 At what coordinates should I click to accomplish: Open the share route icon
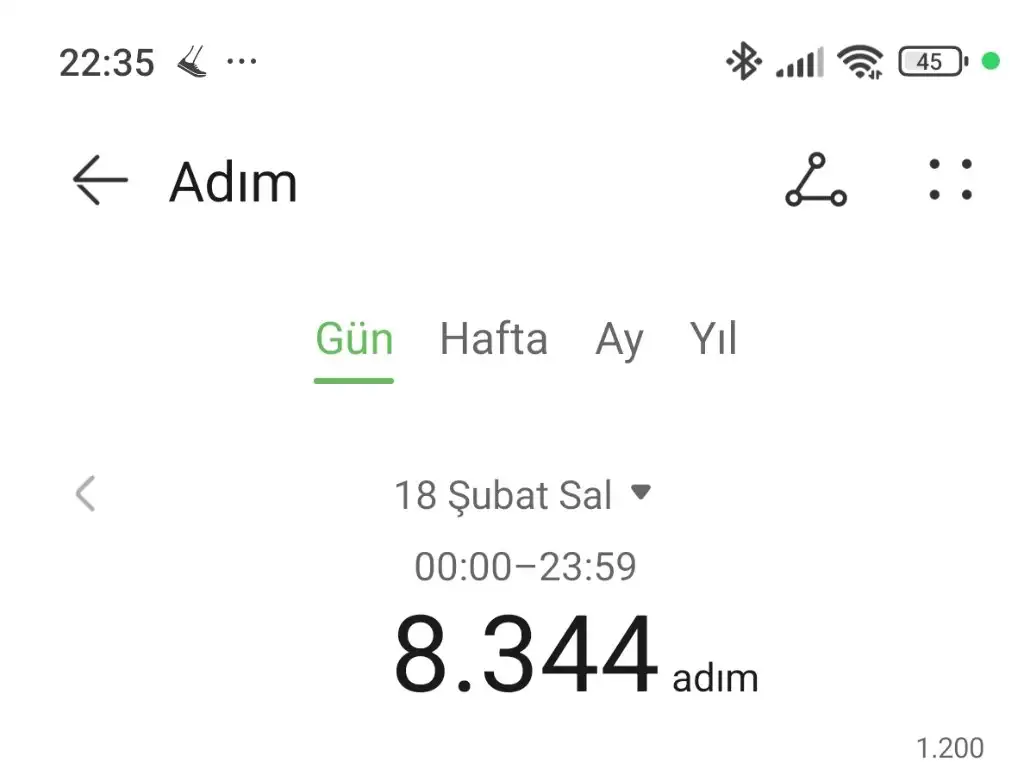[815, 181]
